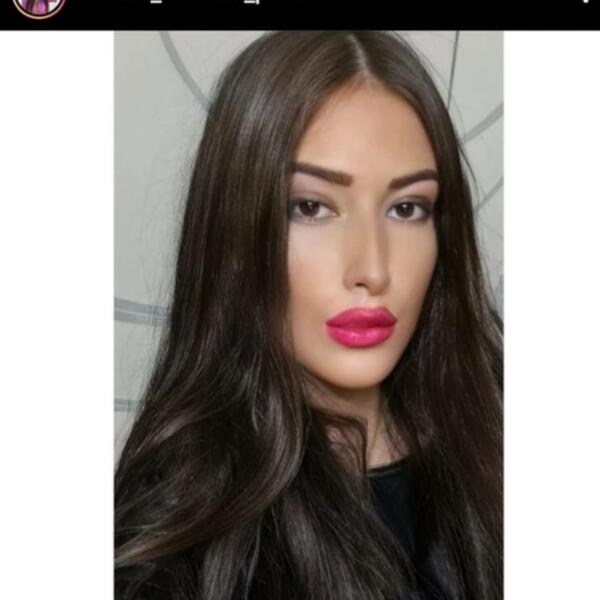The height and width of the screenshot is (600, 600).
Task: Open the poster's profile avatar
Action: (x=40, y=5)
